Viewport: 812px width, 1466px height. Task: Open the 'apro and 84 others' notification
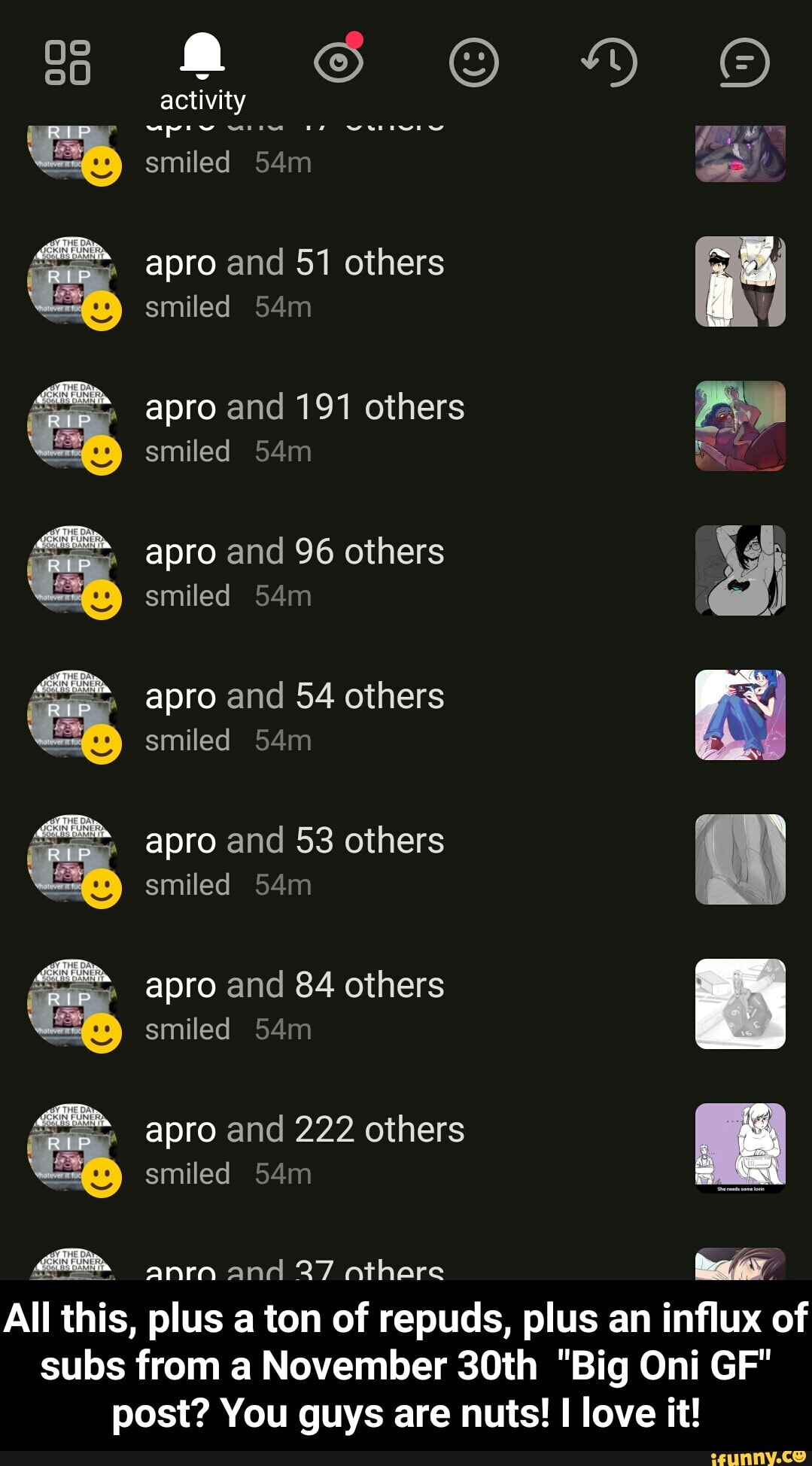click(406, 1005)
